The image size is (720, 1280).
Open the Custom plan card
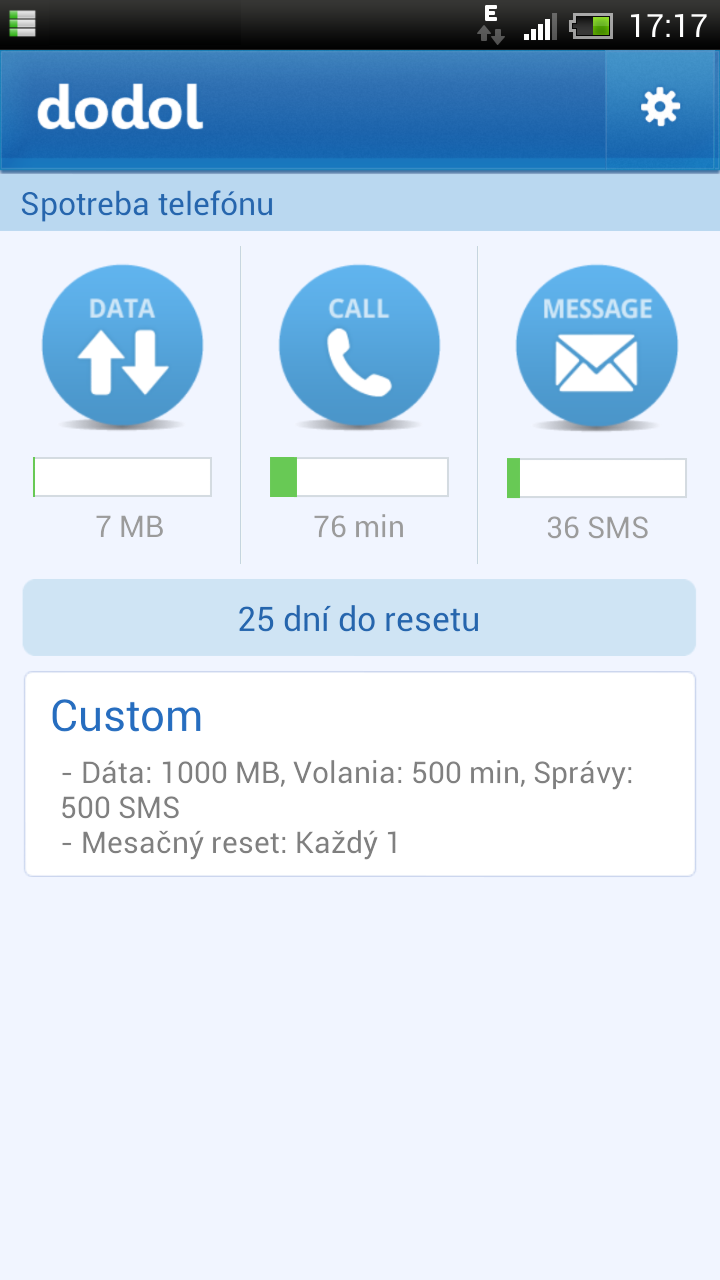[359, 774]
